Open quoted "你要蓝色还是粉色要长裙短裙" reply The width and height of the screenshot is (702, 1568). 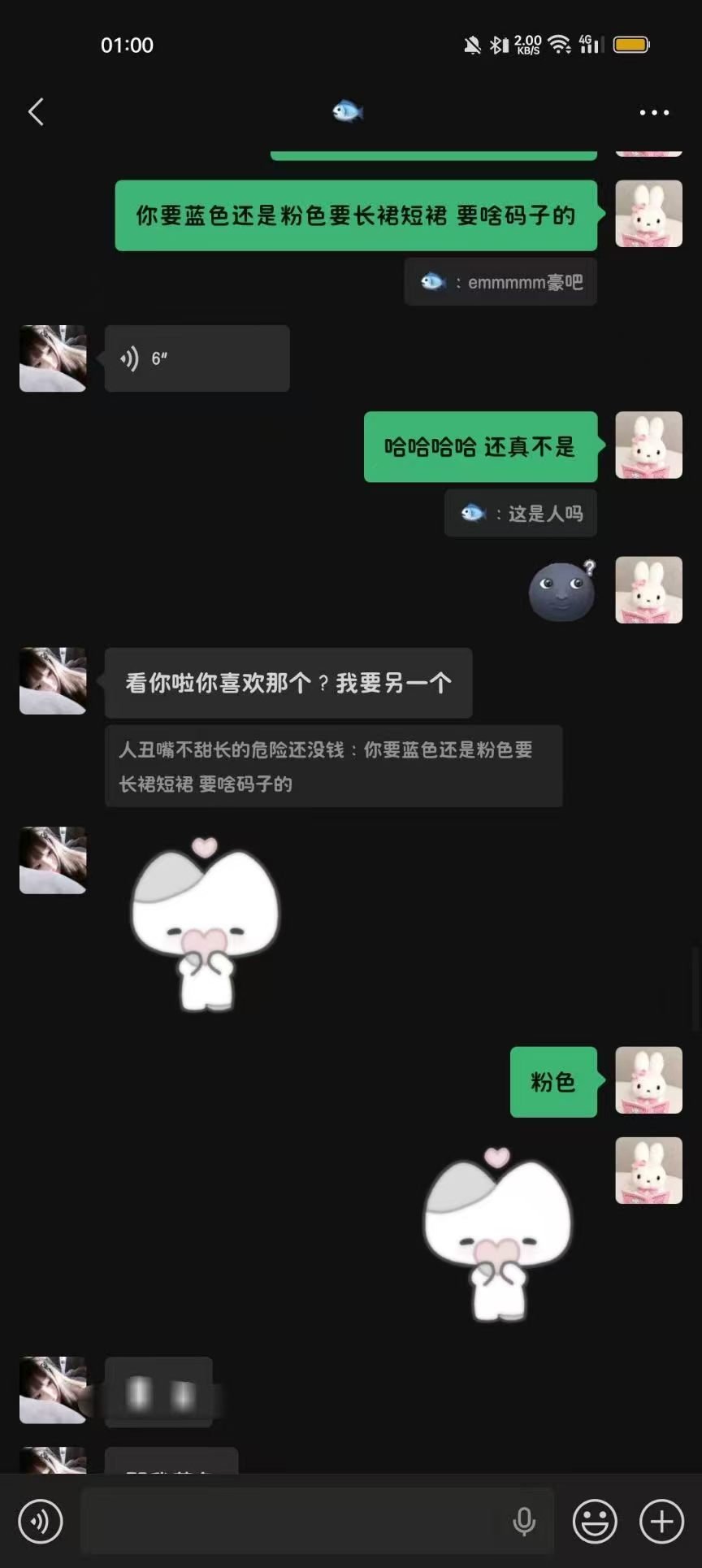coord(333,766)
